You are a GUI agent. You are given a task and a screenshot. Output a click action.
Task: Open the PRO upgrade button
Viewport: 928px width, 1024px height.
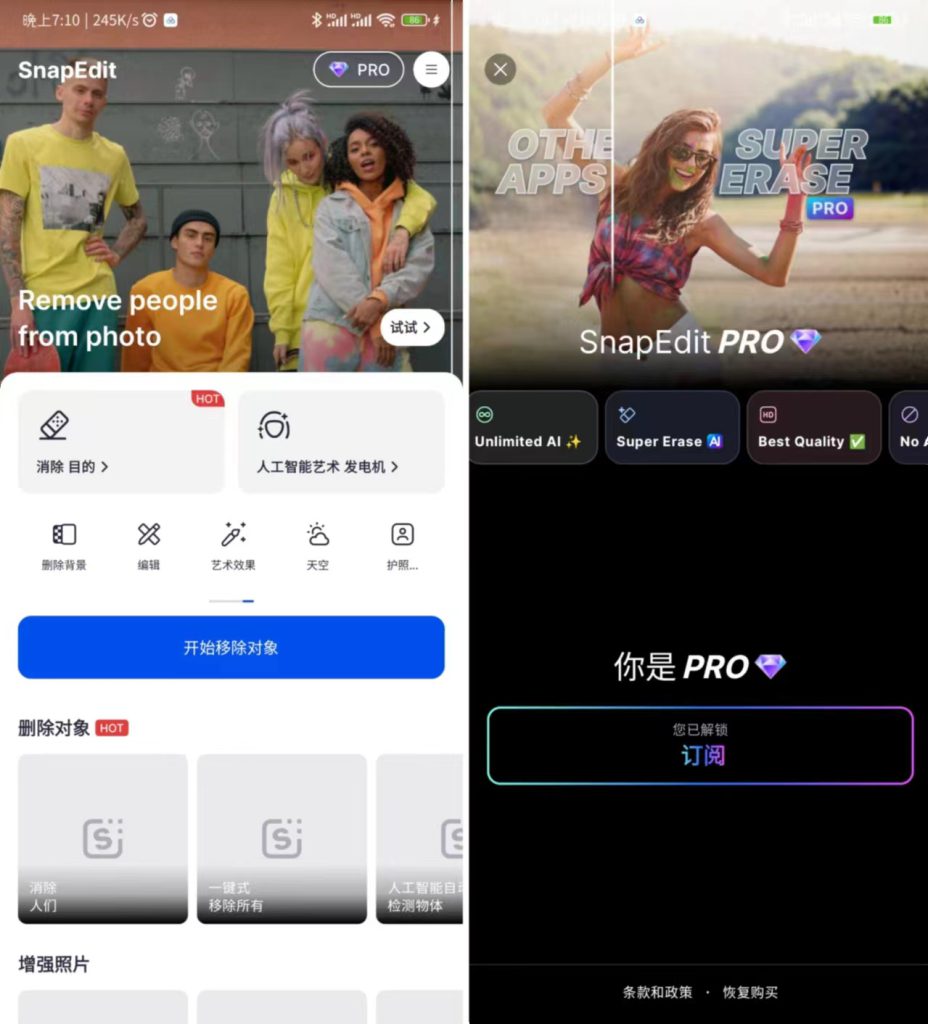pyautogui.click(x=358, y=70)
